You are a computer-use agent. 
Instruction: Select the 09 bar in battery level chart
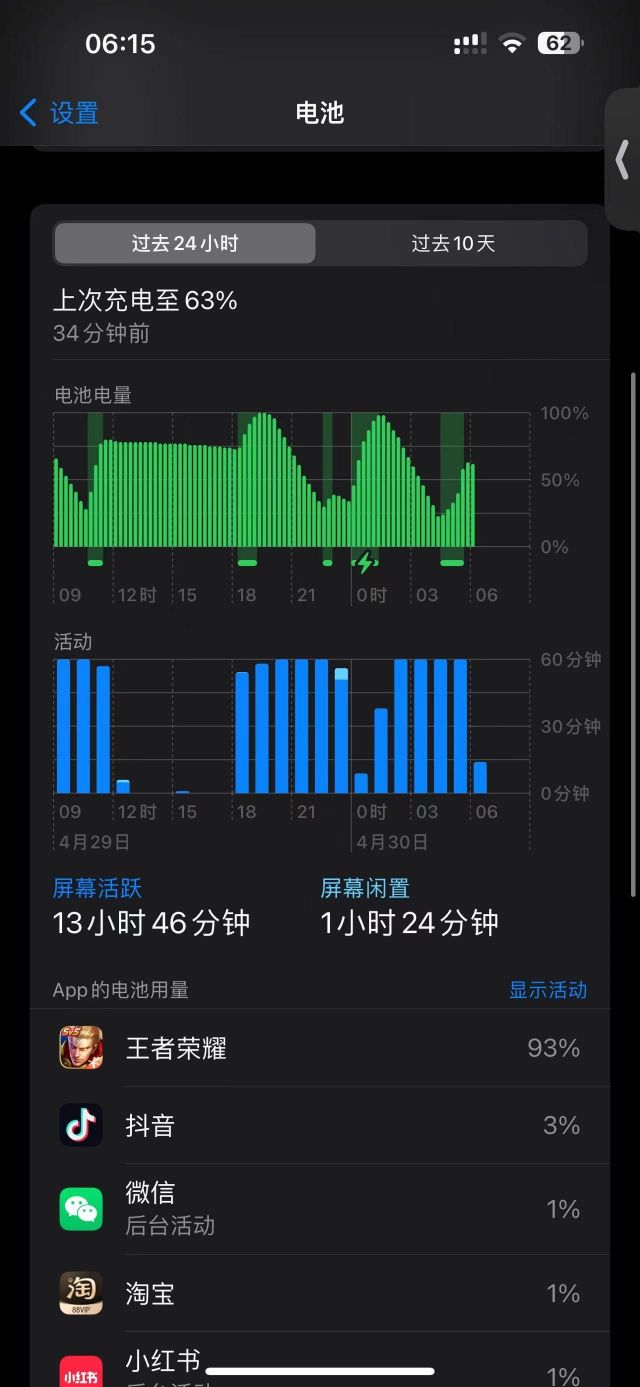coord(57,502)
